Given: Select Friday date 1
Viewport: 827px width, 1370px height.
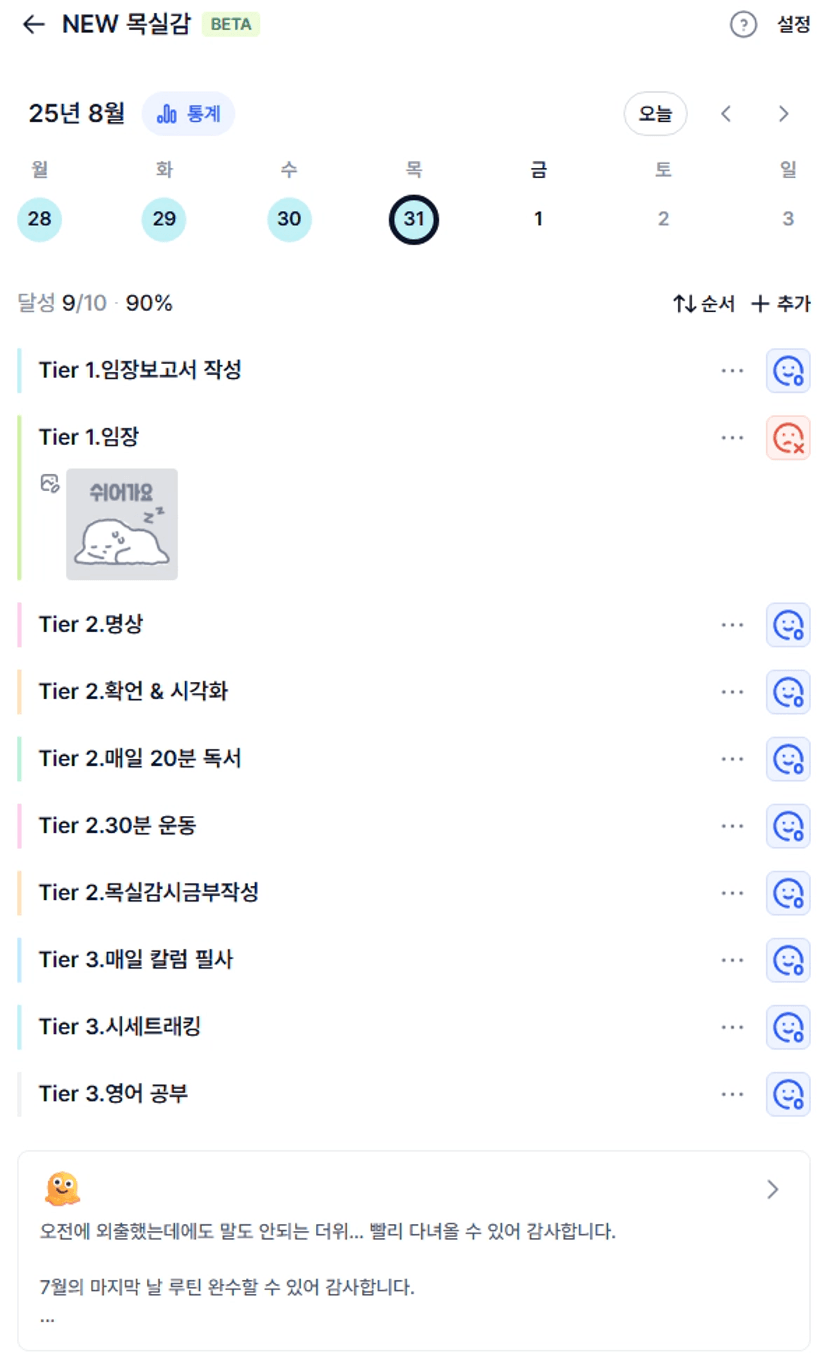Looking at the screenshot, I should pos(538,219).
